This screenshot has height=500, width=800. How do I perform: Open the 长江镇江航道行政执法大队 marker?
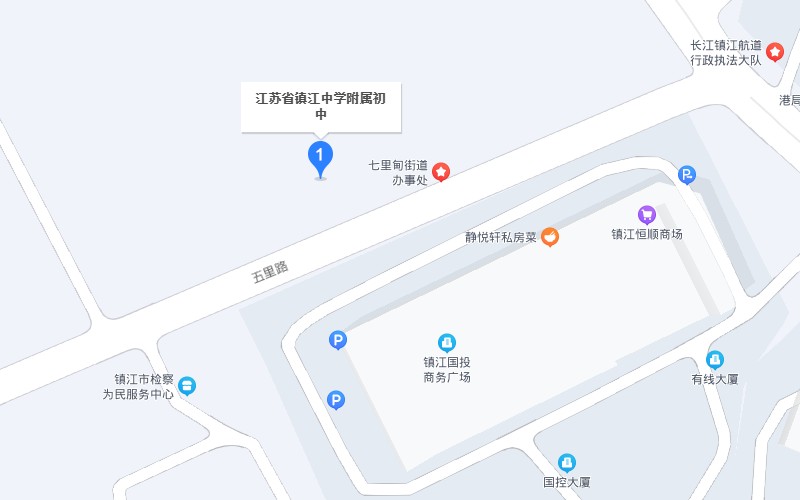click(x=775, y=52)
